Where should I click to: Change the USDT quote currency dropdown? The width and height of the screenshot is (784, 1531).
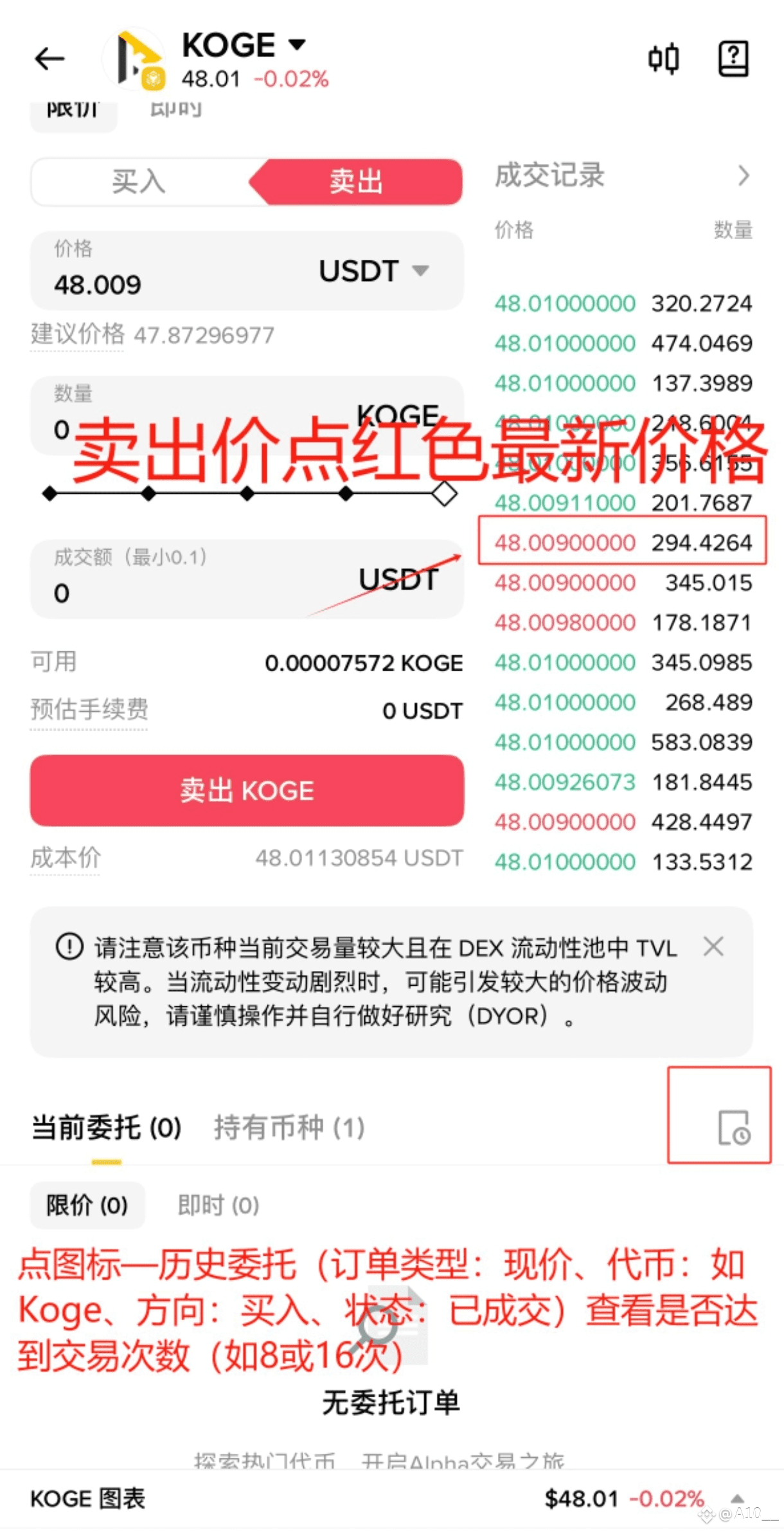coord(374,271)
